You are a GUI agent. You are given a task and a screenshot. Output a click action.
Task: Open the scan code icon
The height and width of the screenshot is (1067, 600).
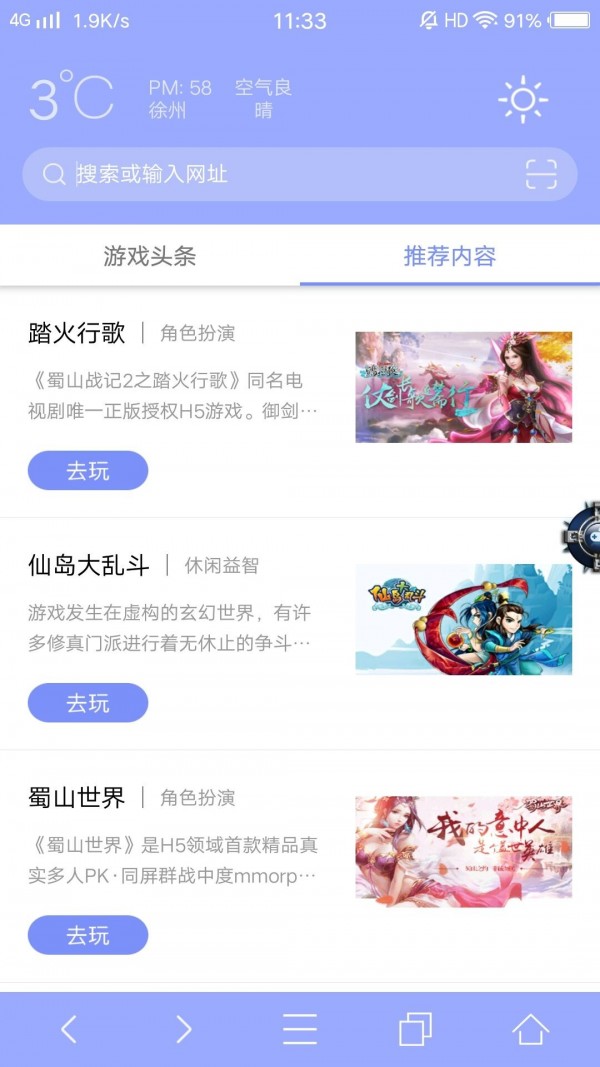point(541,175)
